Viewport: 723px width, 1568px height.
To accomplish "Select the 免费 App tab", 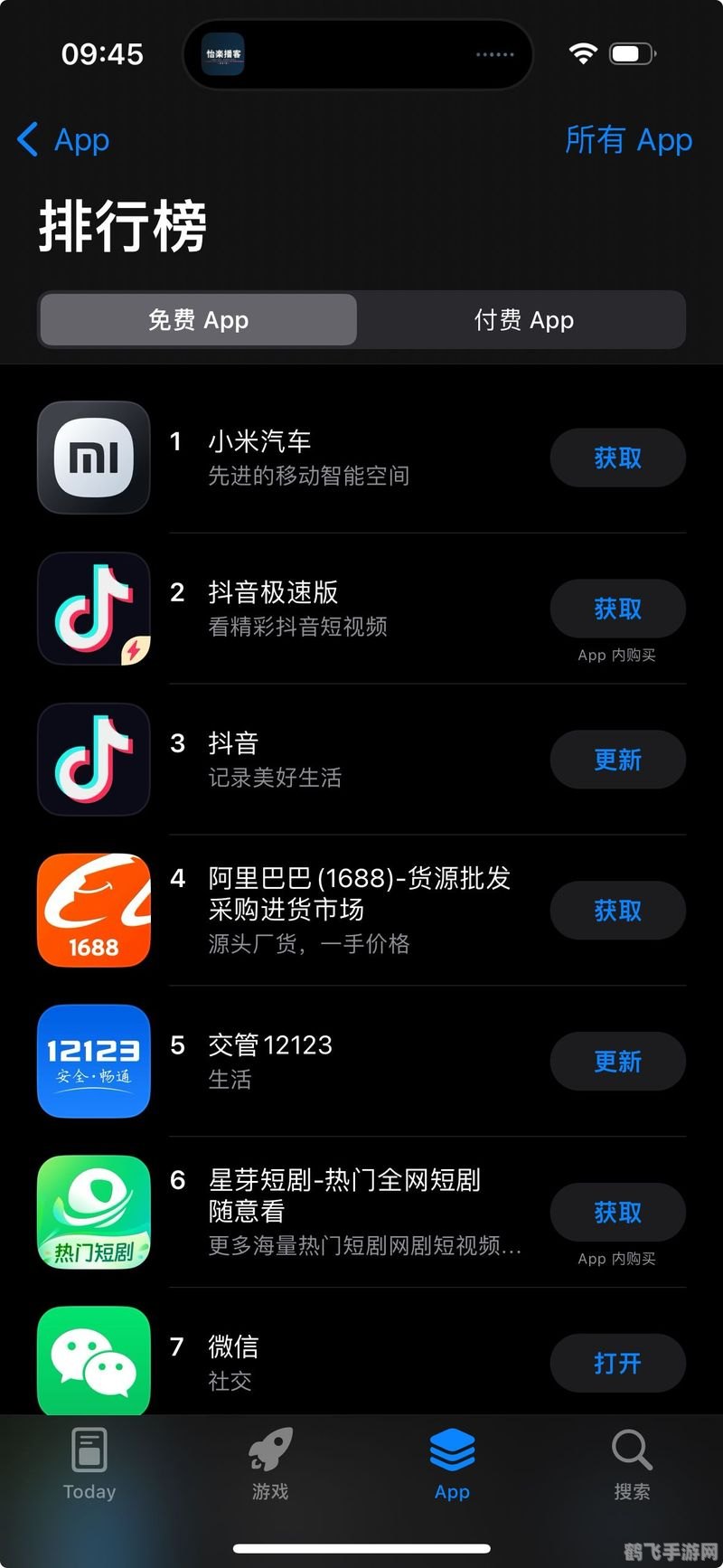I will pos(198,319).
